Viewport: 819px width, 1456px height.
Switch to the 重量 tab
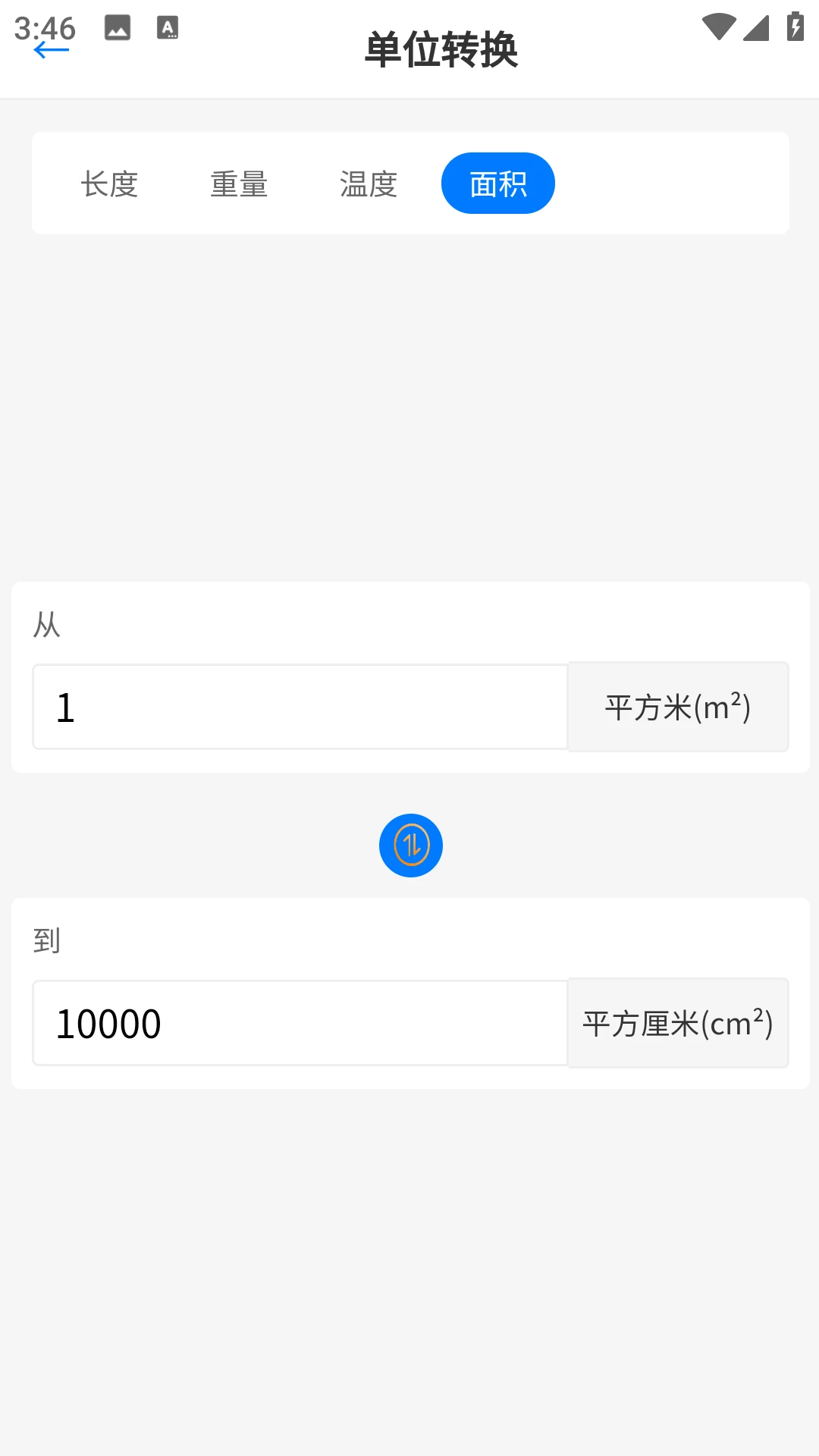click(239, 184)
